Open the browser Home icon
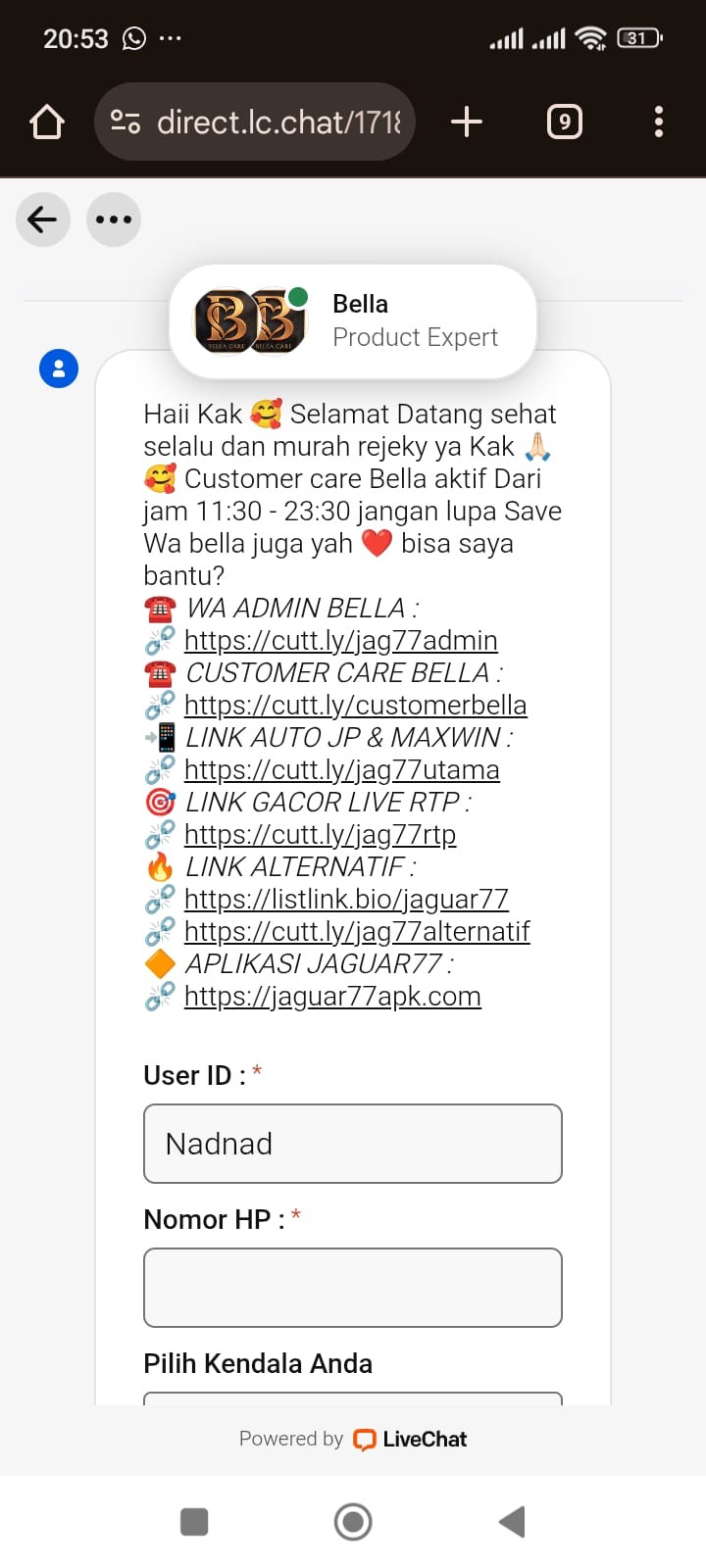Screen dimensions: 706x1568 tap(46, 122)
